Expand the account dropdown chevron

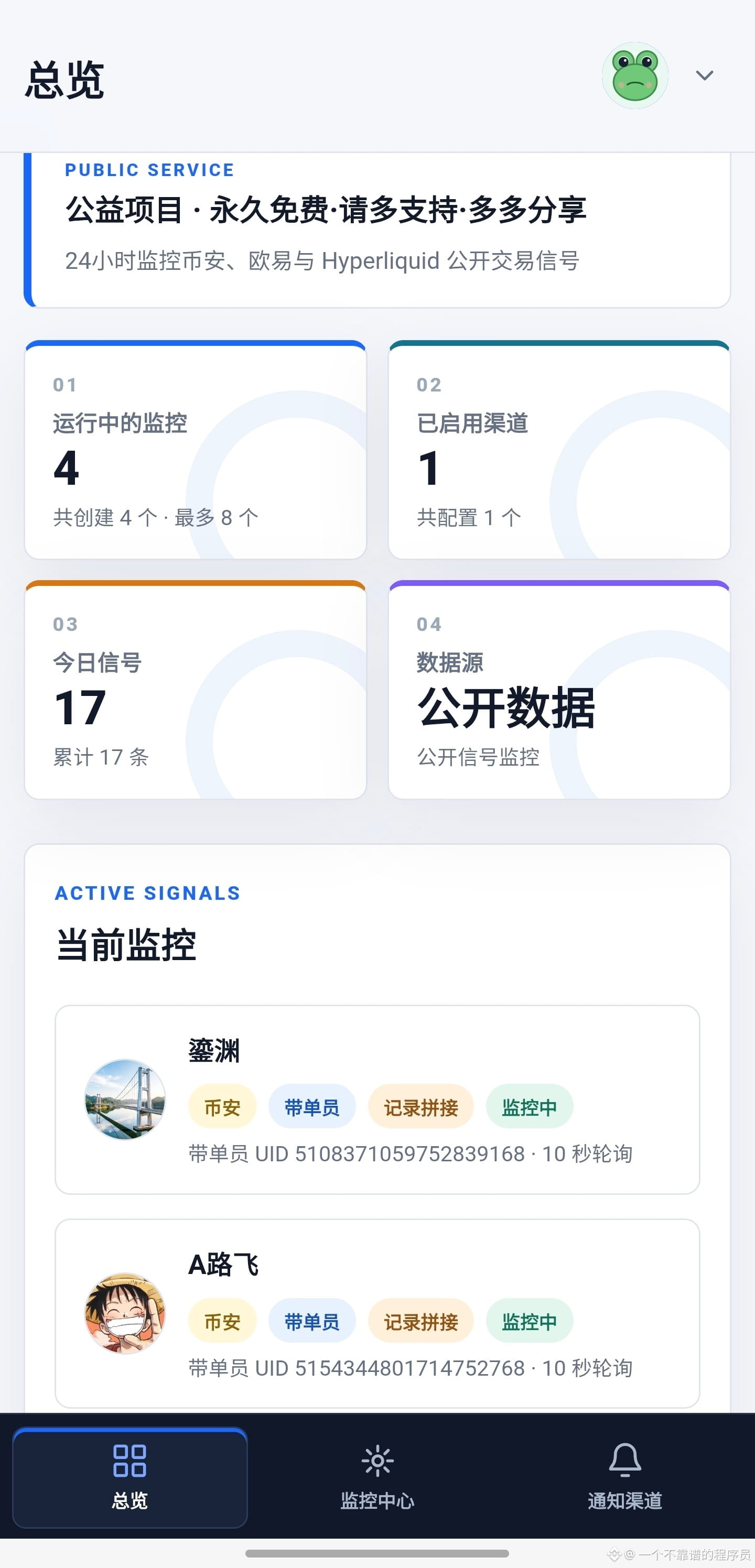tap(705, 75)
